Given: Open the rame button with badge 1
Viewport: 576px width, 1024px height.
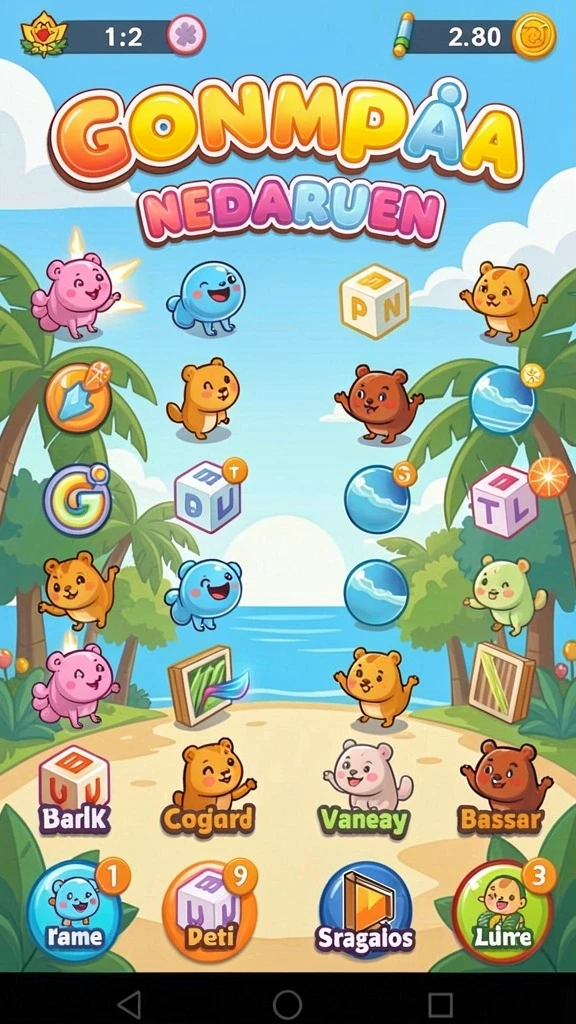Looking at the screenshot, I should 74,910.
